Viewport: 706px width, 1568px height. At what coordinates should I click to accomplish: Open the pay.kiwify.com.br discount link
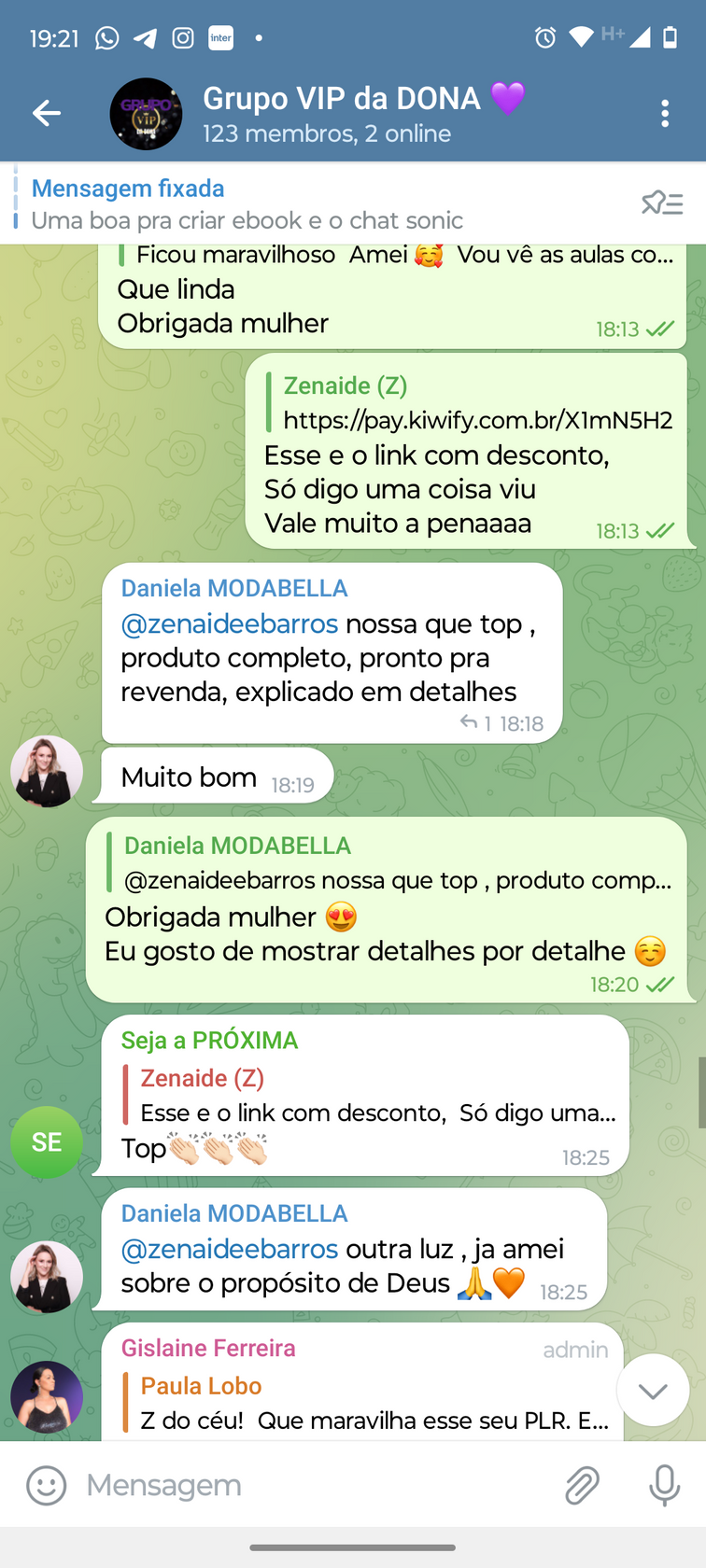pyautogui.click(x=477, y=420)
